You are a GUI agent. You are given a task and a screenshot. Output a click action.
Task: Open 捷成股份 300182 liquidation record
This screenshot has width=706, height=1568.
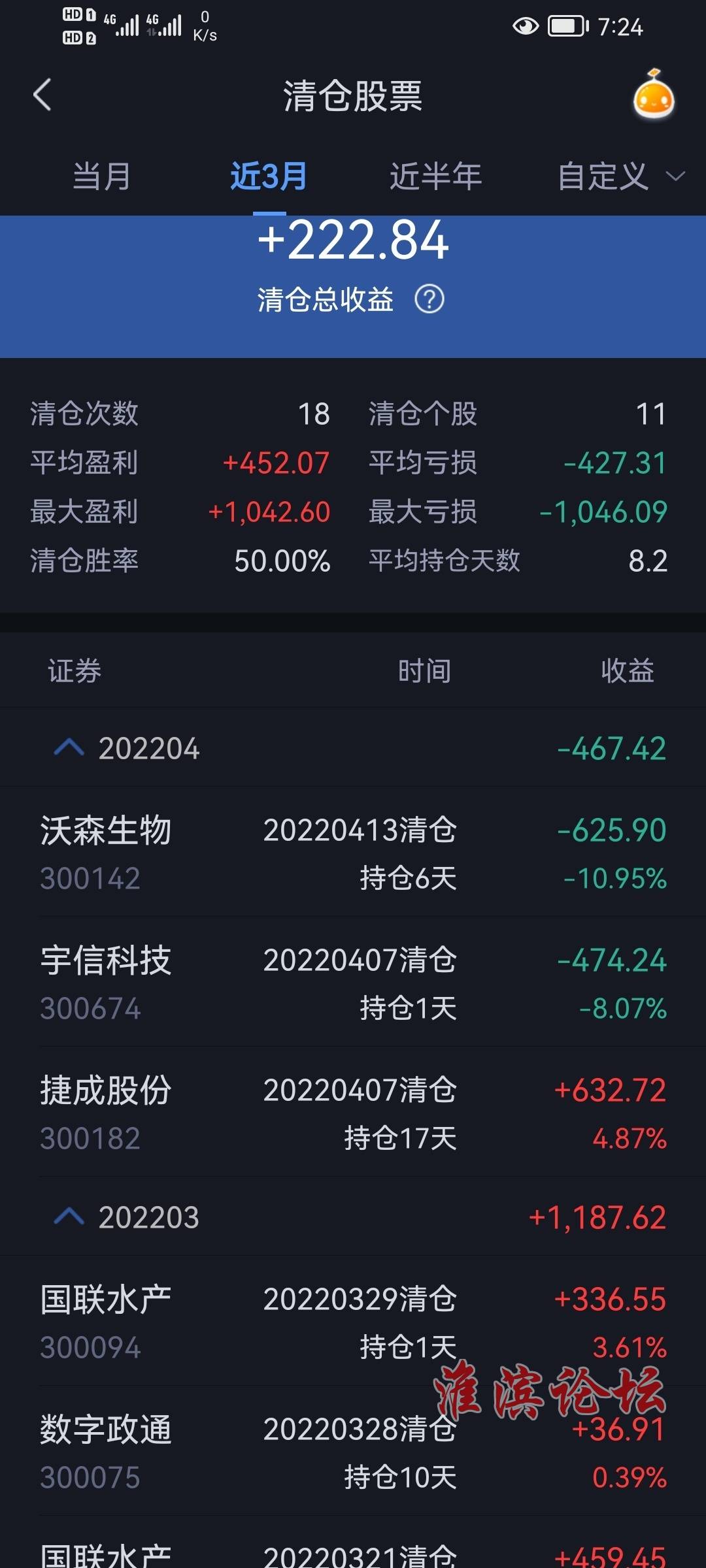[353, 1113]
